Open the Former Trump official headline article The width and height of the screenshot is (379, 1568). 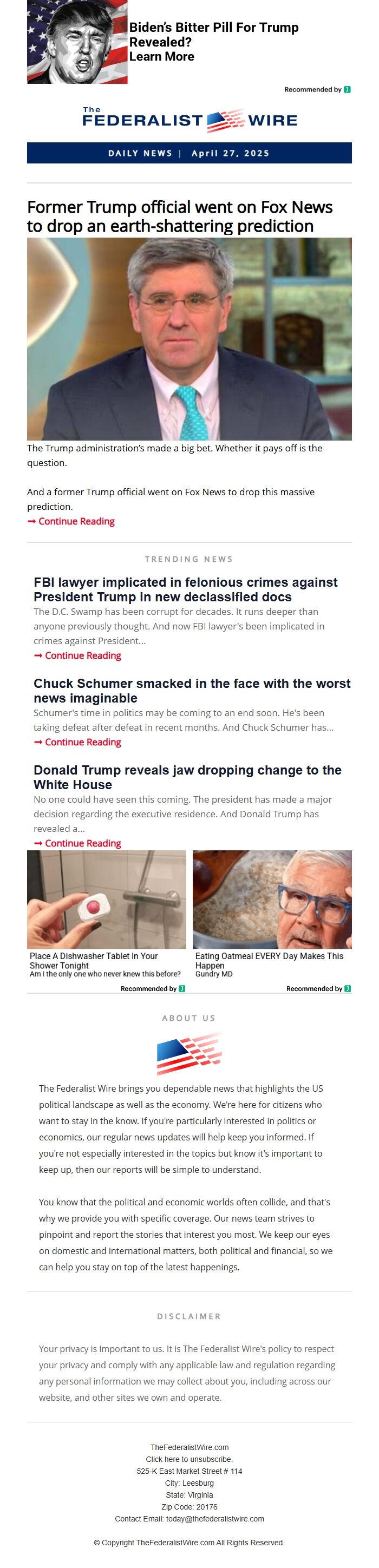coord(179,216)
